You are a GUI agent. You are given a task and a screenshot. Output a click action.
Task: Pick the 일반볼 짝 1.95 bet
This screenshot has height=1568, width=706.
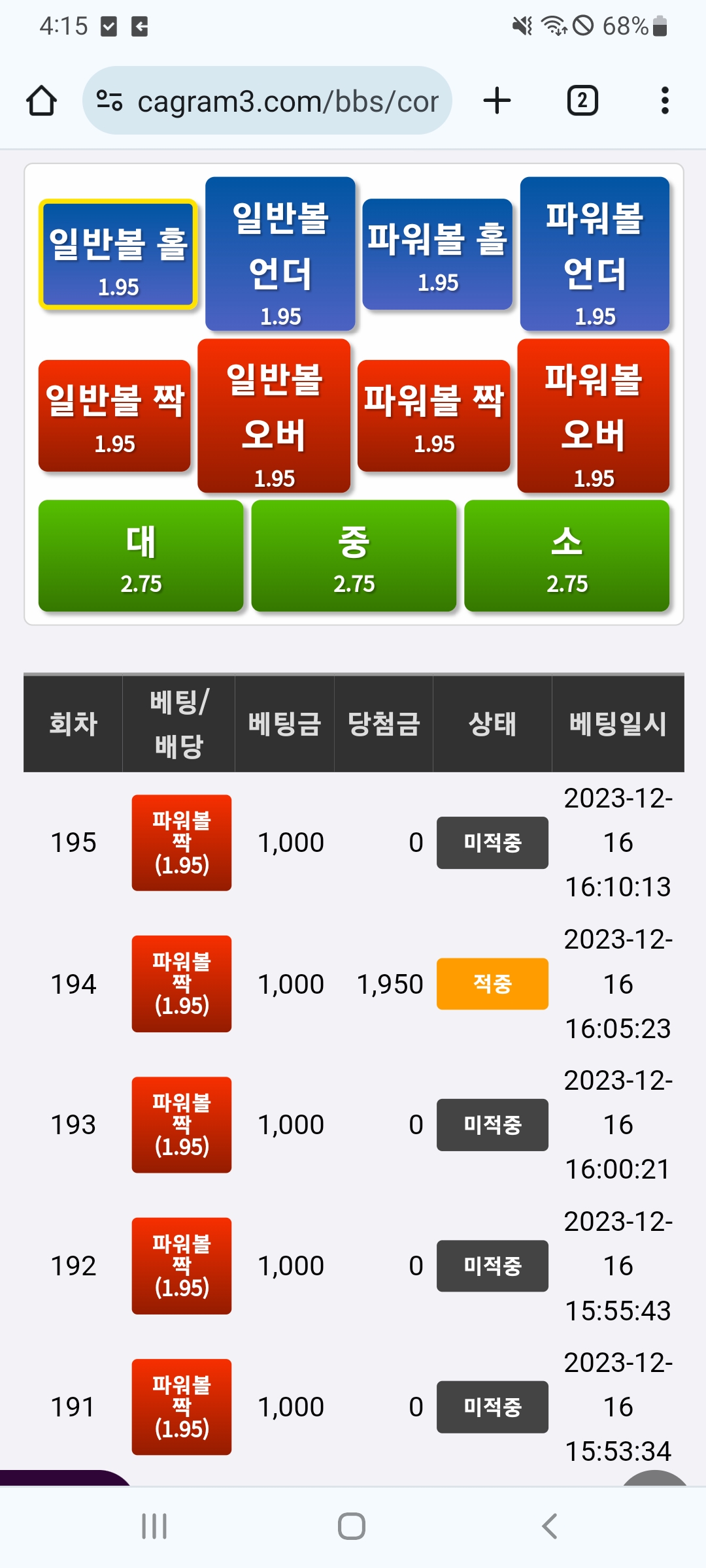tap(114, 416)
